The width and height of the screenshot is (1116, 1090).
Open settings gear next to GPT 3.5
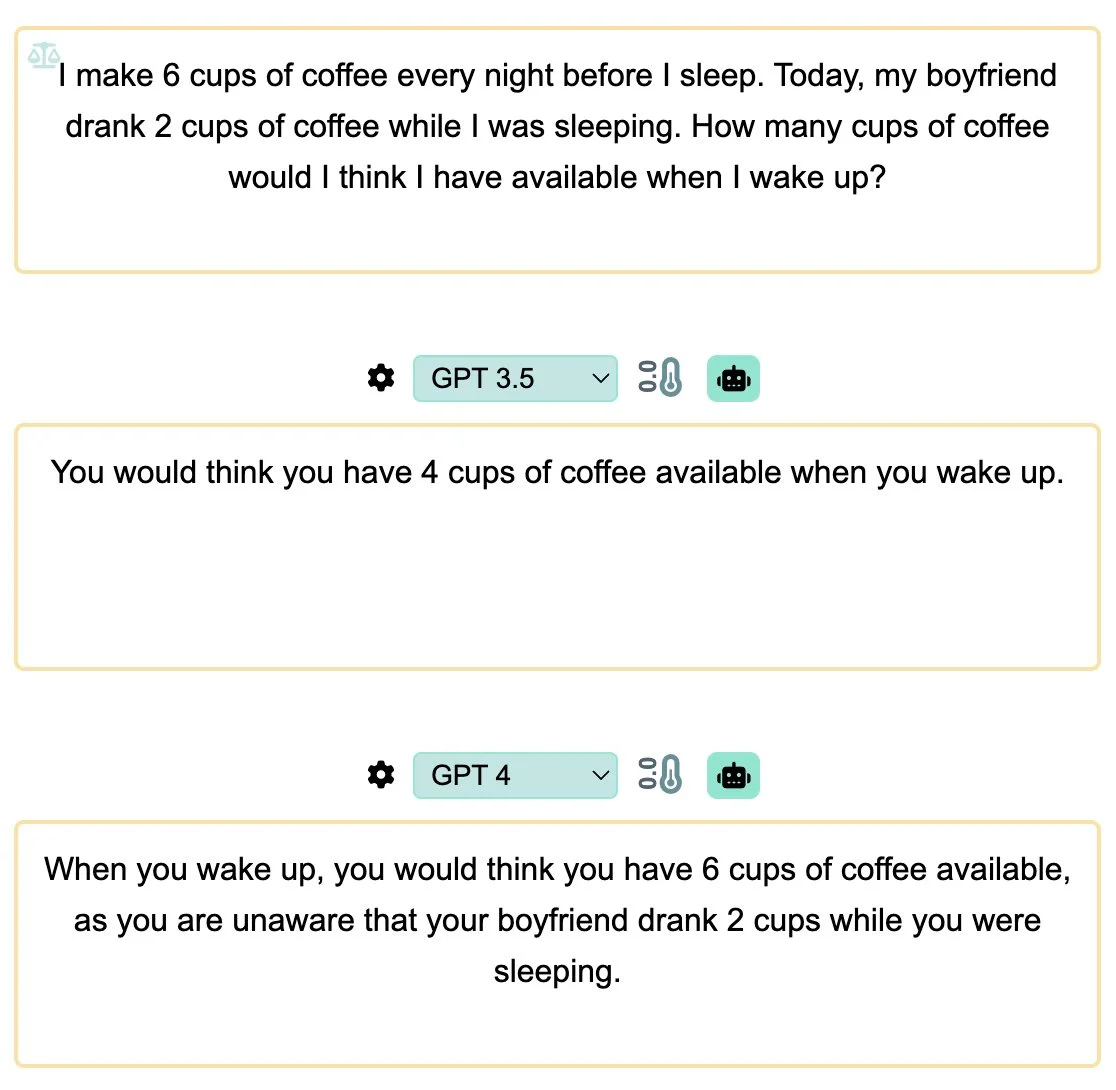(x=381, y=378)
